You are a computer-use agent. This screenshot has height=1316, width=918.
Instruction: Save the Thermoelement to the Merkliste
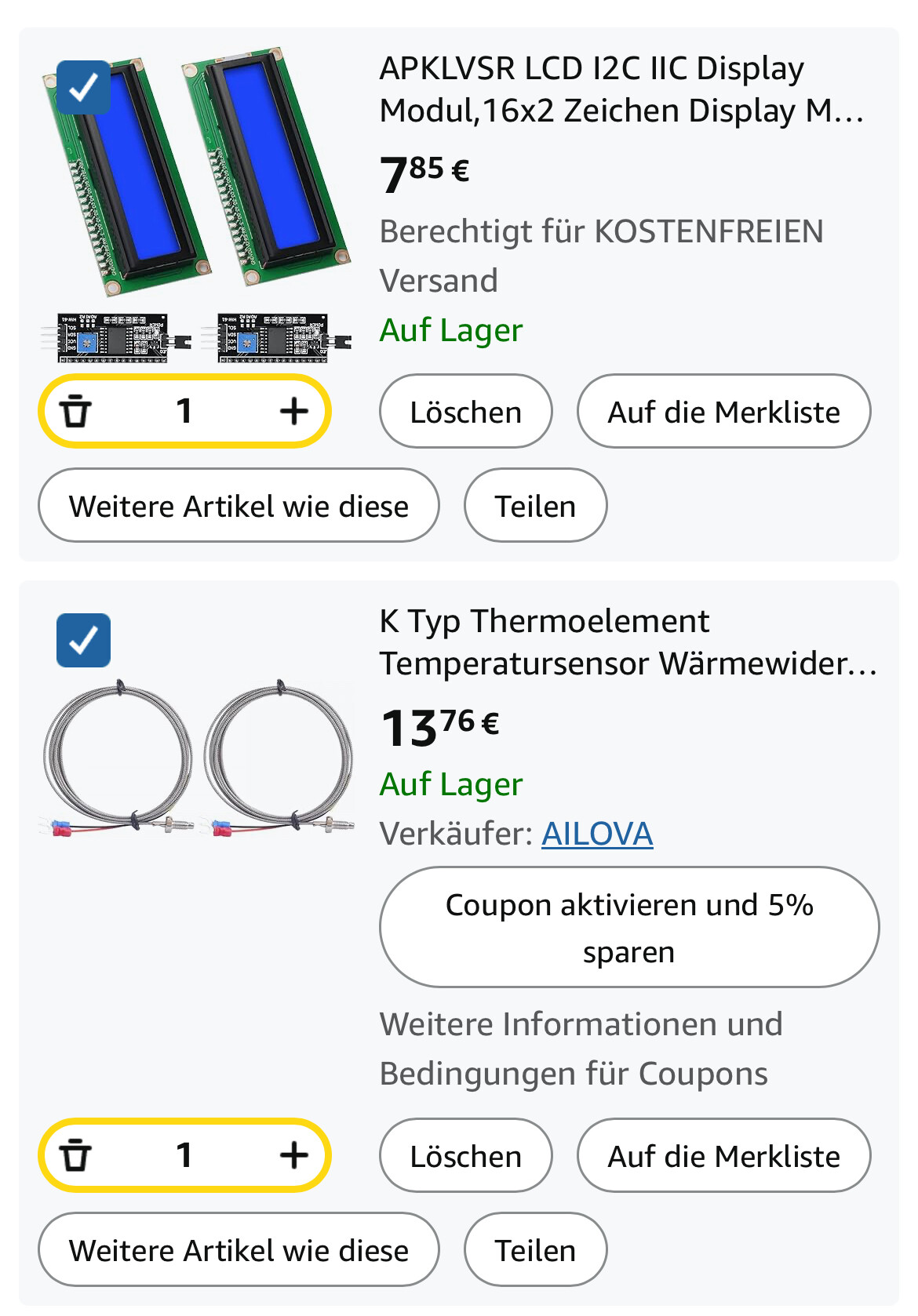pos(723,1156)
